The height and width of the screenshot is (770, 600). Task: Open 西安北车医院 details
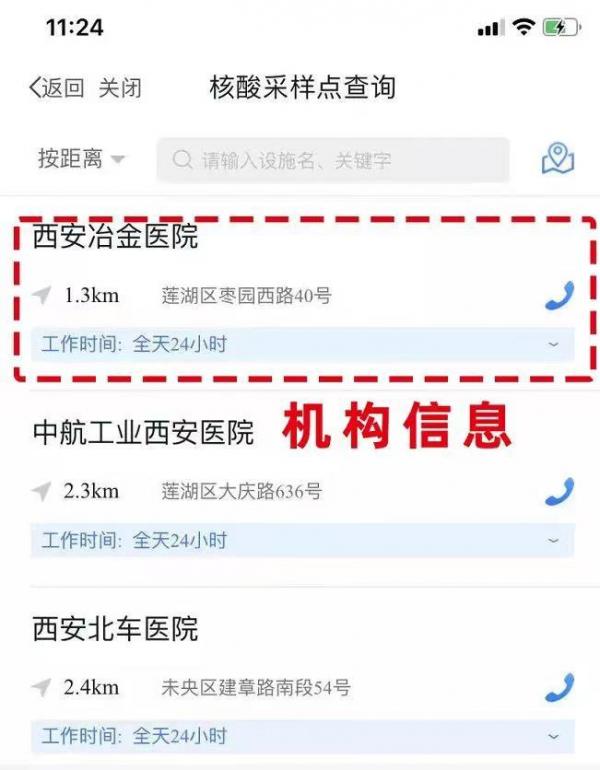tap(115, 629)
